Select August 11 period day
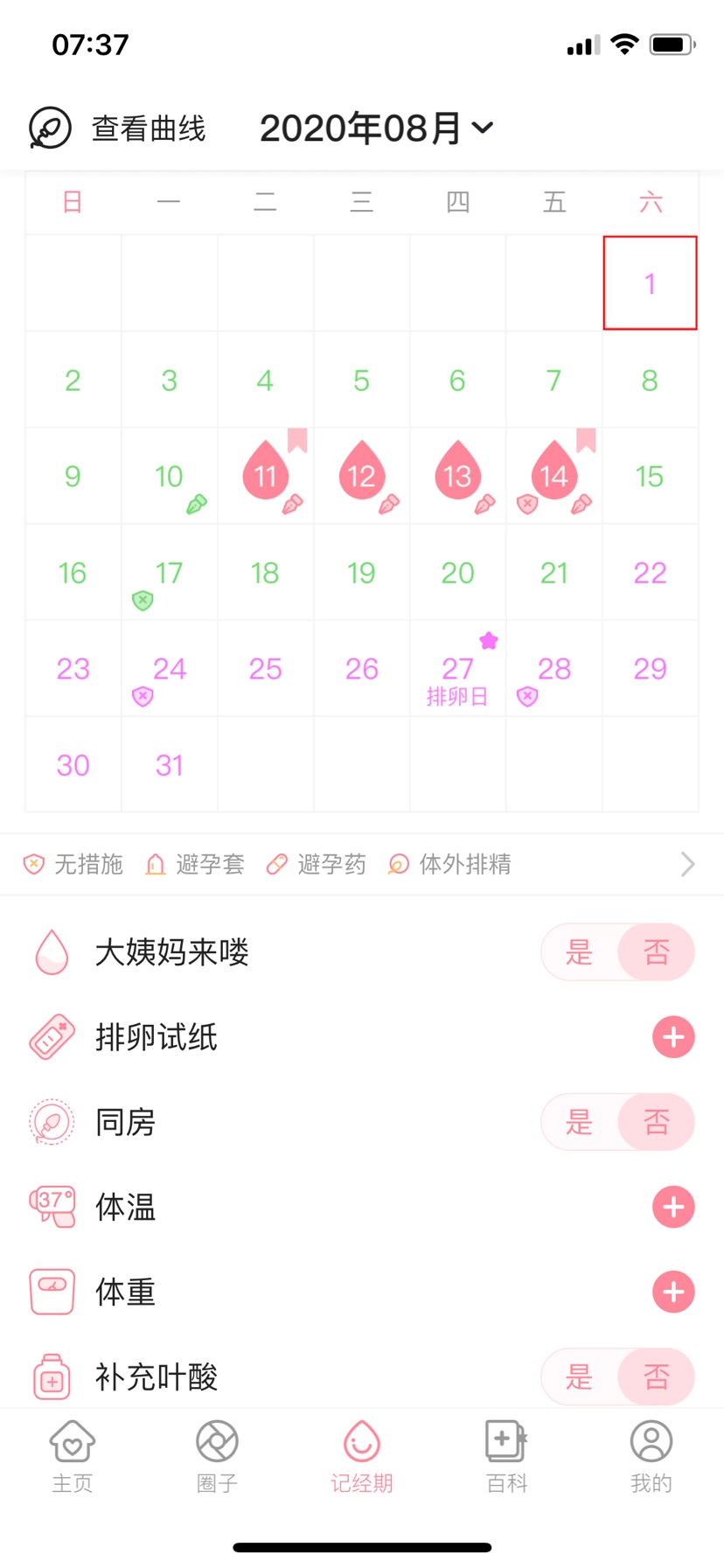 265,476
